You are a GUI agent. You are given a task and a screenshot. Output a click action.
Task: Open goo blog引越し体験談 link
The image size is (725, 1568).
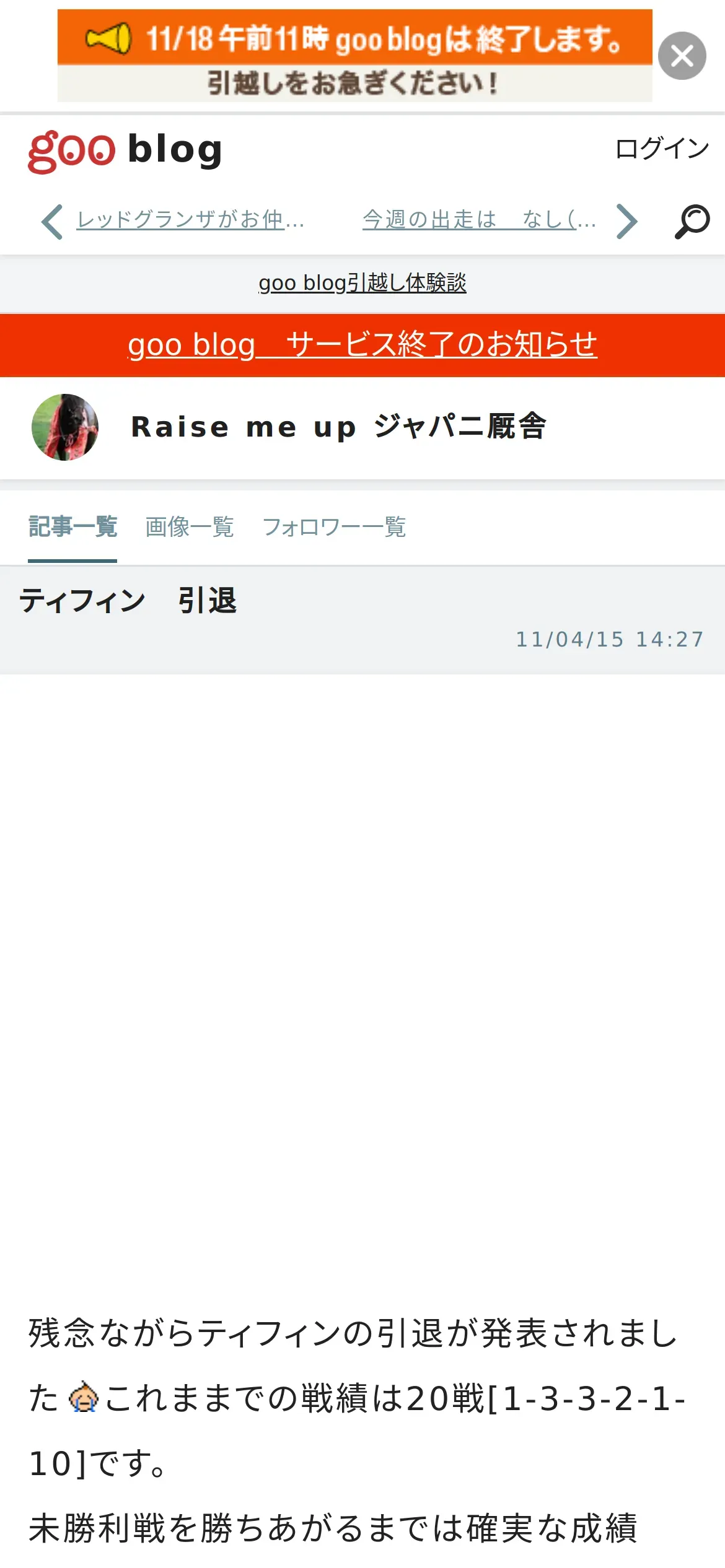pyautogui.click(x=362, y=283)
